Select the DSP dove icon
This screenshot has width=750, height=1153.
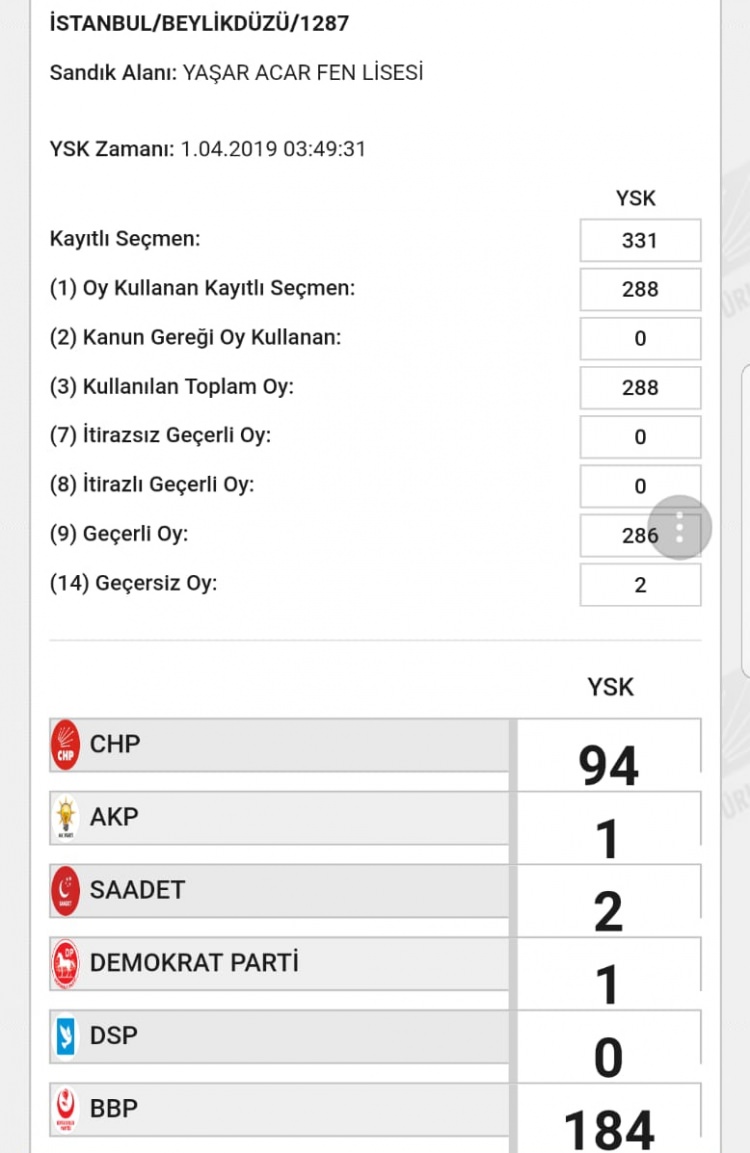[64, 1036]
